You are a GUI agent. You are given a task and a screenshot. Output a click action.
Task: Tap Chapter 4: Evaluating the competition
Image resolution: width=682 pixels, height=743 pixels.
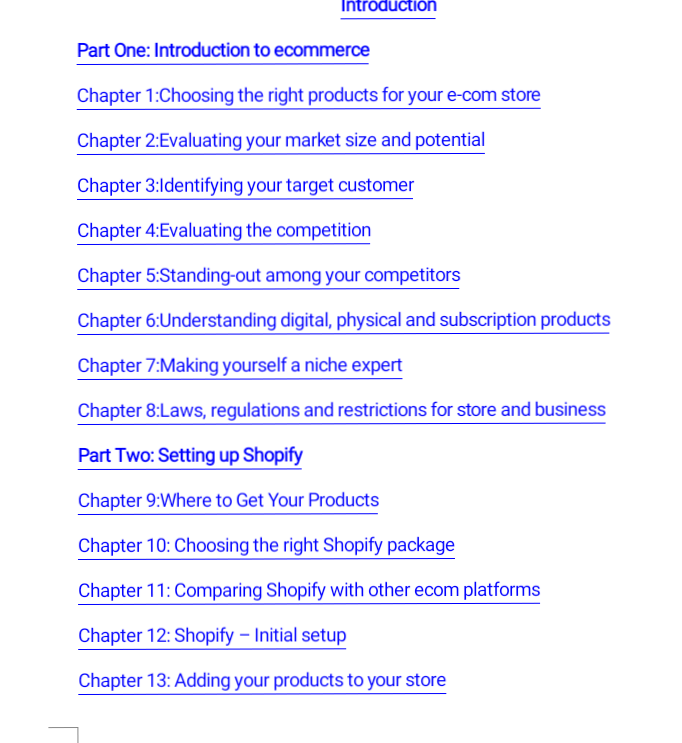pyautogui.click(x=224, y=230)
